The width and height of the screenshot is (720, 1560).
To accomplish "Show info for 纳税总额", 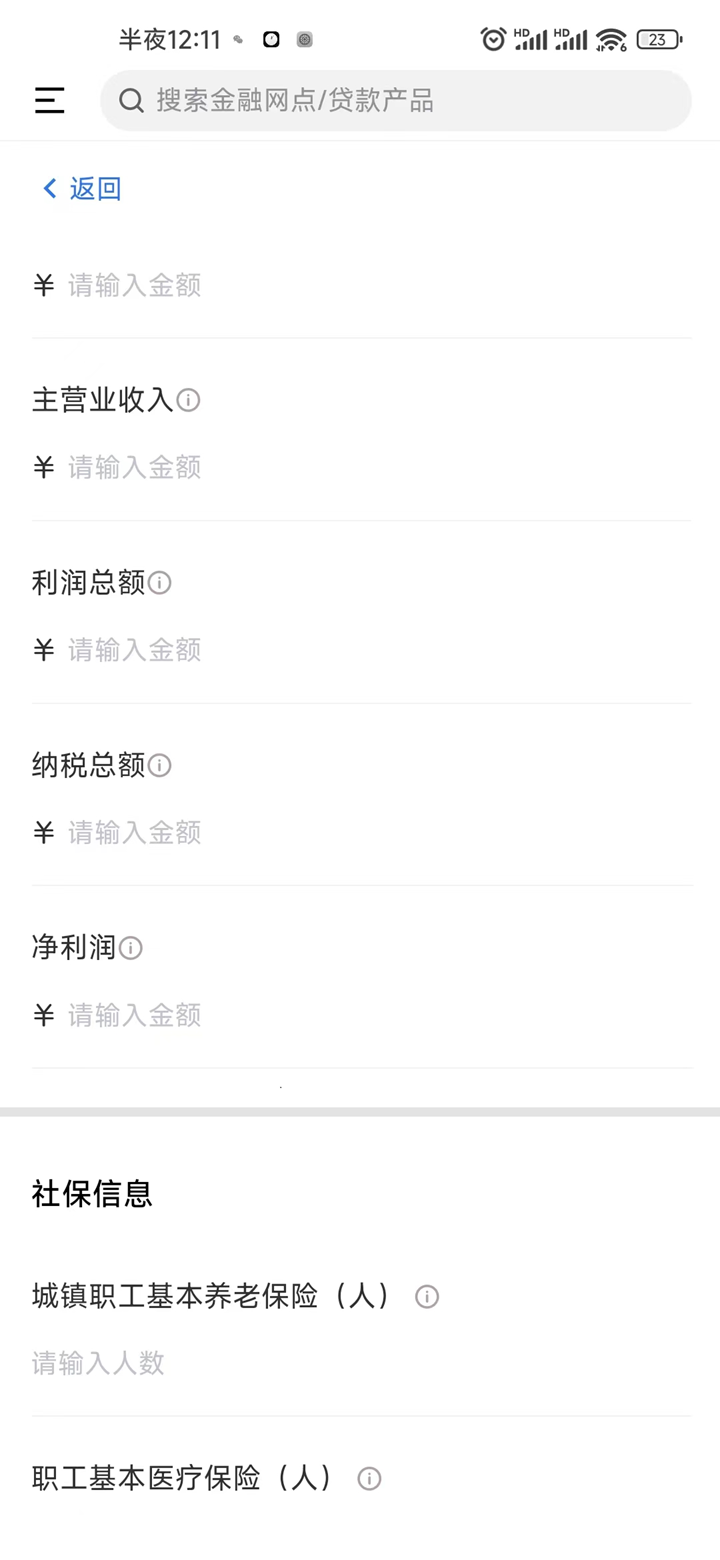I will tap(160, 766).
